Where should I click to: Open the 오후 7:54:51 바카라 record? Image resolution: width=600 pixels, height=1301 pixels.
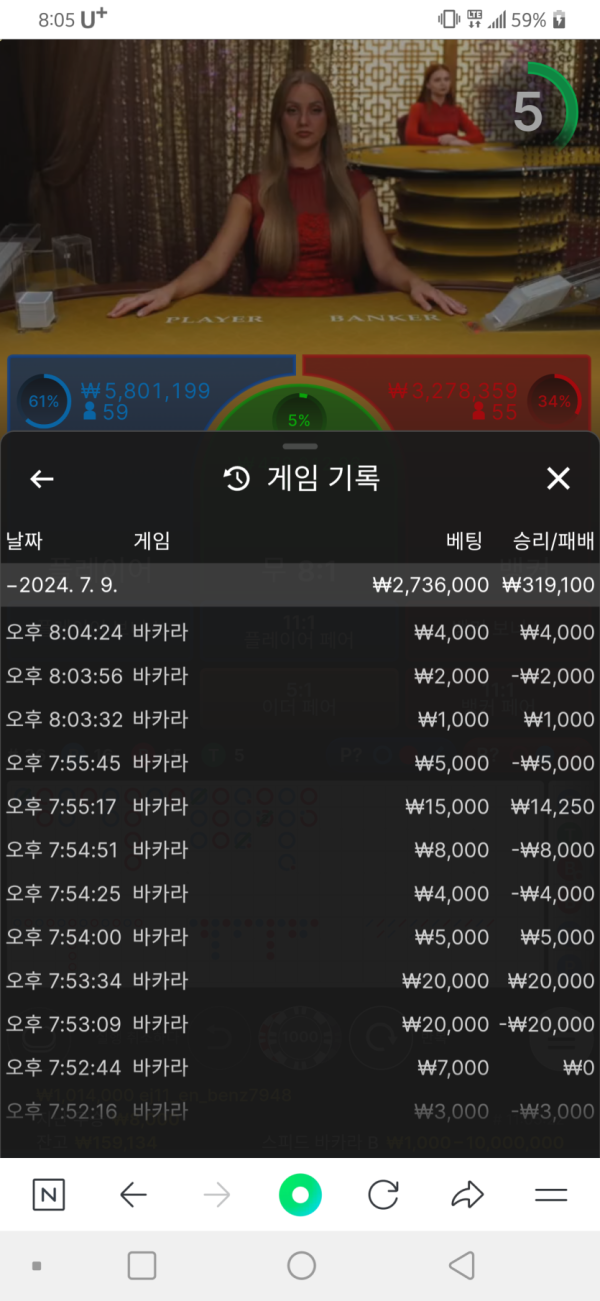pyautogui.click(x=300, y=850)
